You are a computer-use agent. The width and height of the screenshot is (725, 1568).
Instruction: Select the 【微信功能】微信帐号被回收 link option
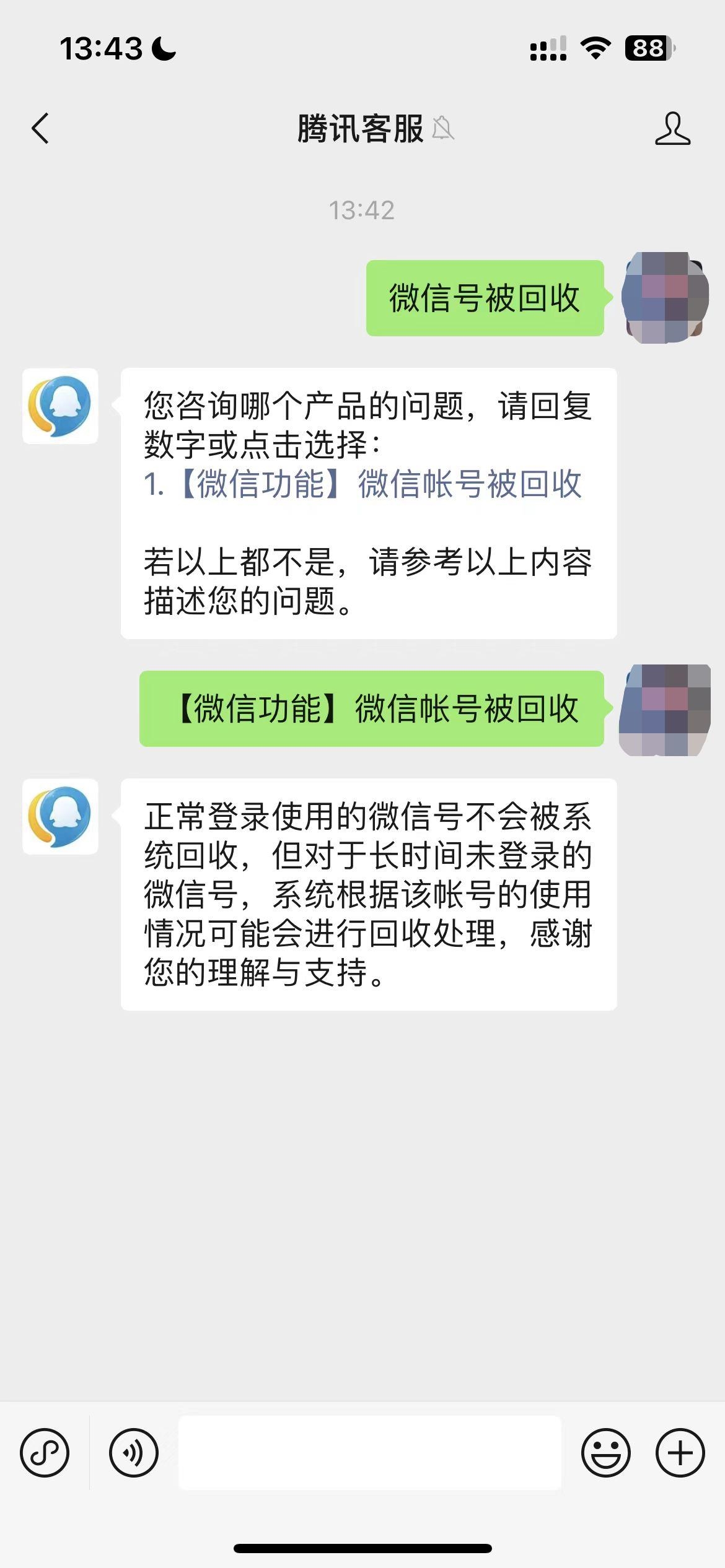point(362,484)
